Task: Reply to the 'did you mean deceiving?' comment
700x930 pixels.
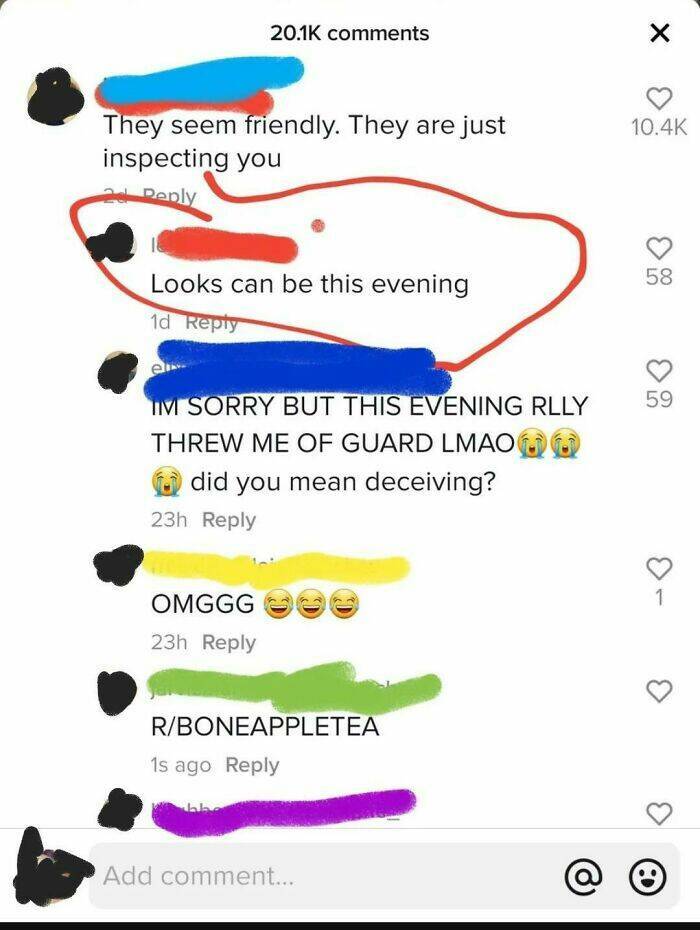Action: pos(229,520)
